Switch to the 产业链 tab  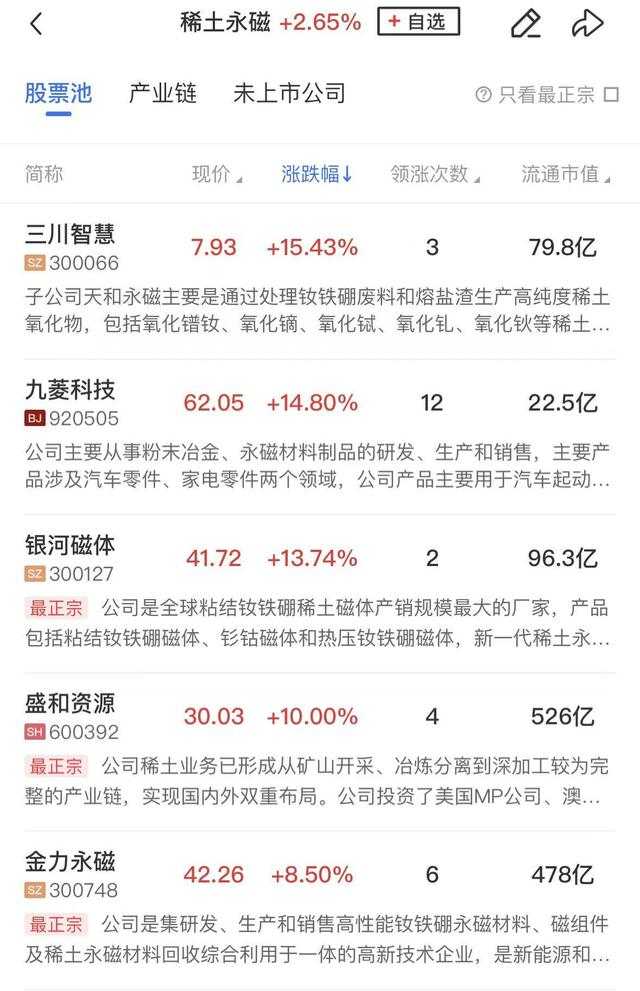pyautogui.click(x=163, y=94)
